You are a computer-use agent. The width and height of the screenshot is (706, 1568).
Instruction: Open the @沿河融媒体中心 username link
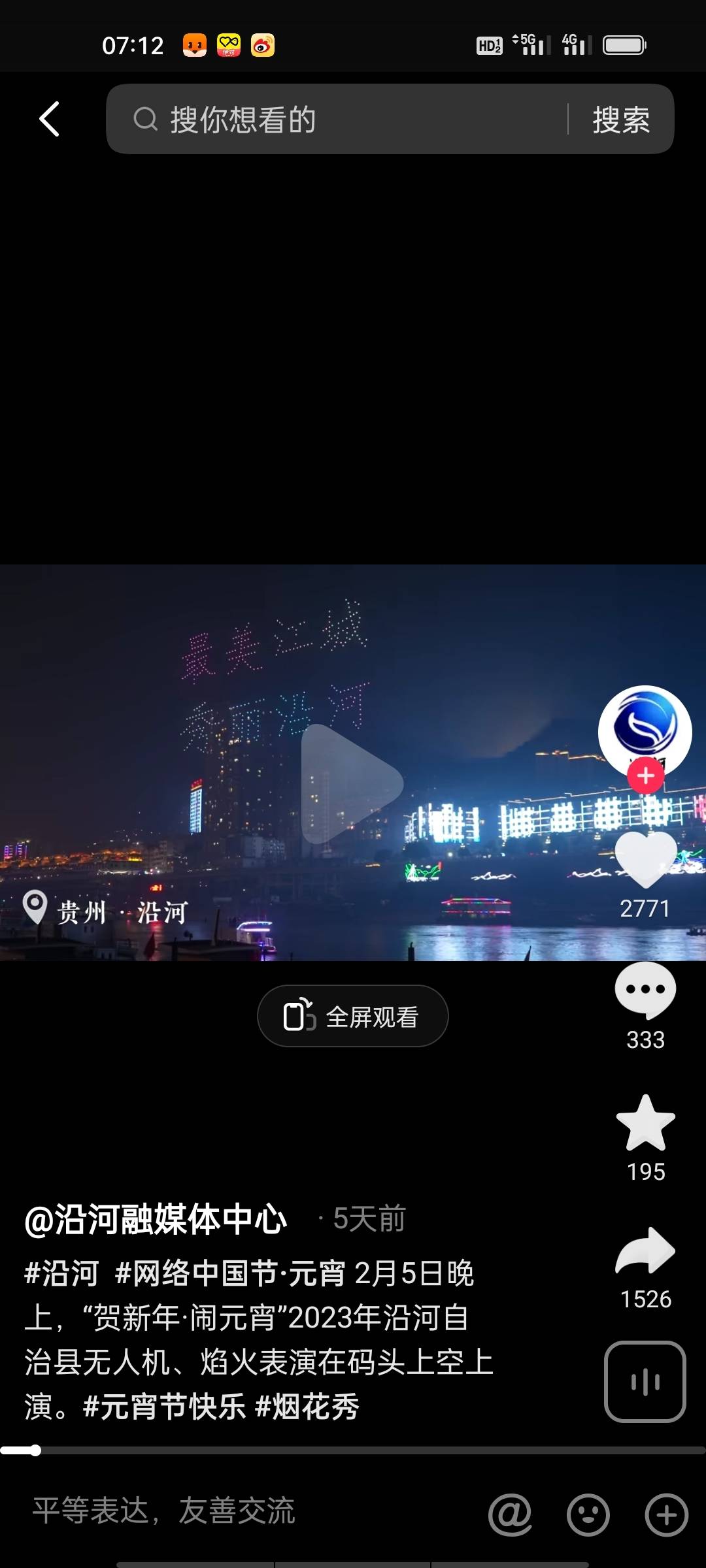coord(156,1219)
